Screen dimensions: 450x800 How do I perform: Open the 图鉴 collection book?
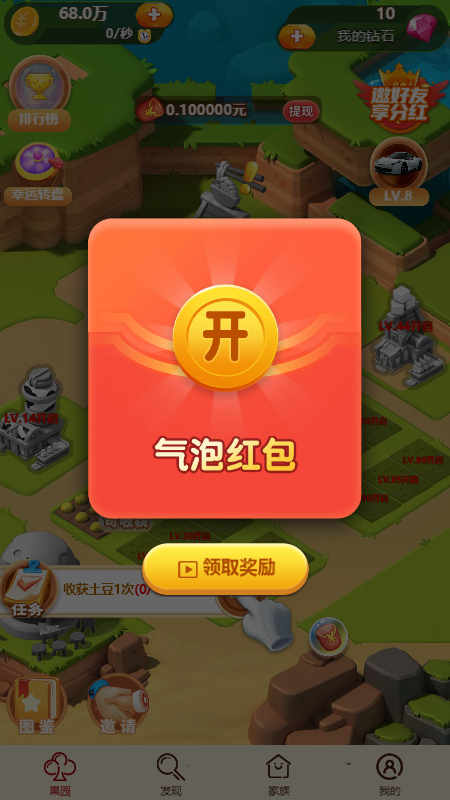click(37, 705)
